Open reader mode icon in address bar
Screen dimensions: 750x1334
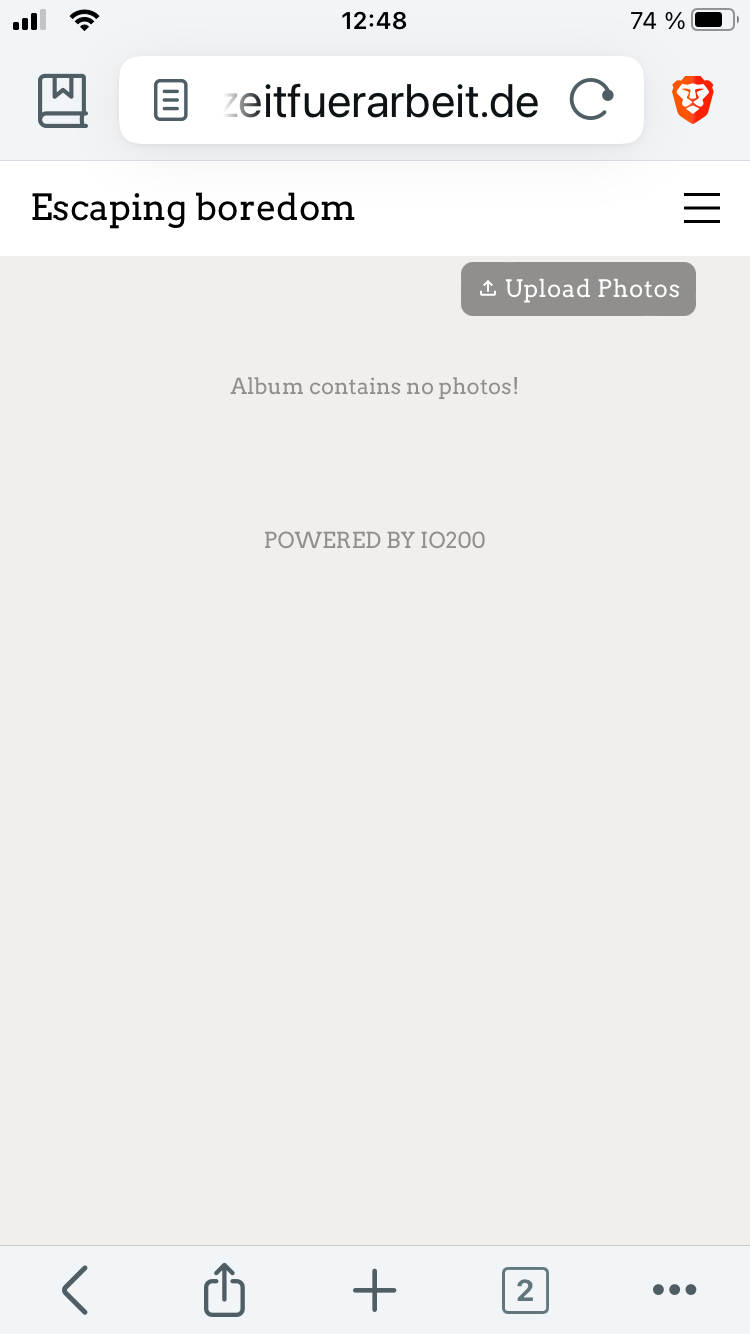coord(171,101)
